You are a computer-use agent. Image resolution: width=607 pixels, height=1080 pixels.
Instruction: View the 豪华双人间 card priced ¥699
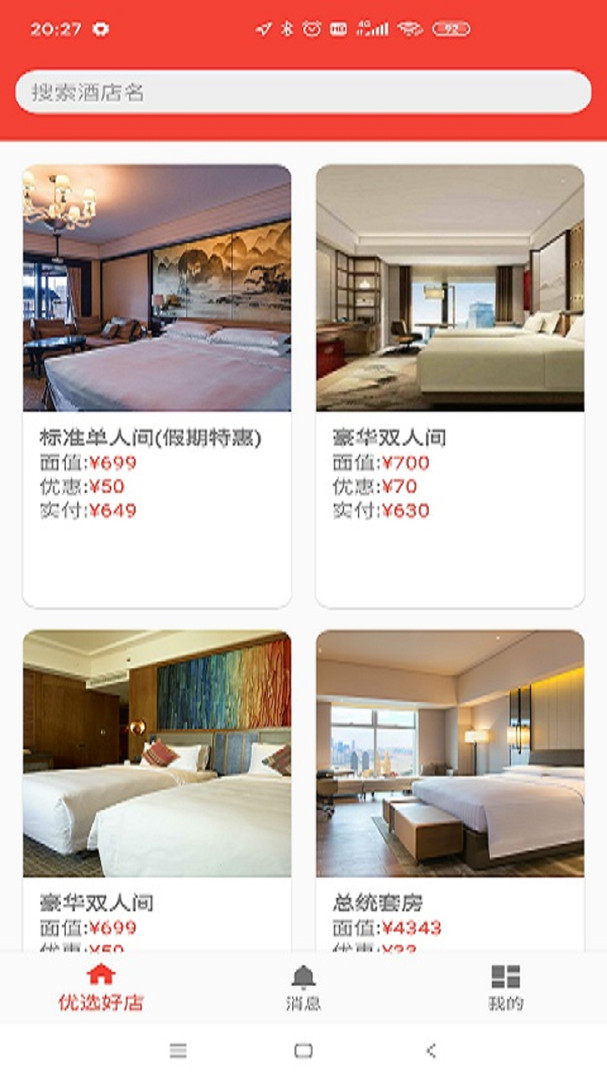click(157, 790)
